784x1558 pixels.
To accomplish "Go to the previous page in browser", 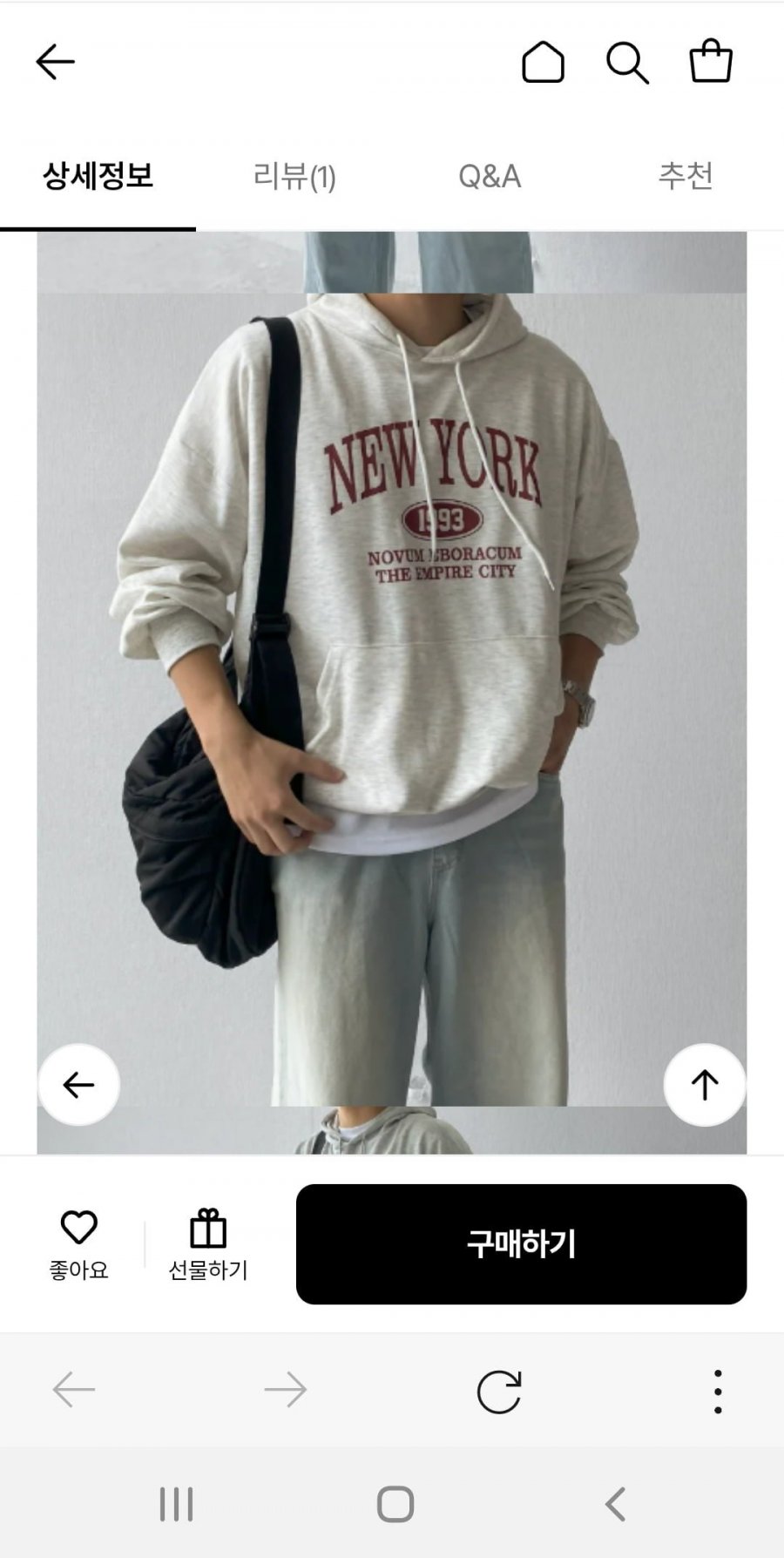I will pos(73,1390).
